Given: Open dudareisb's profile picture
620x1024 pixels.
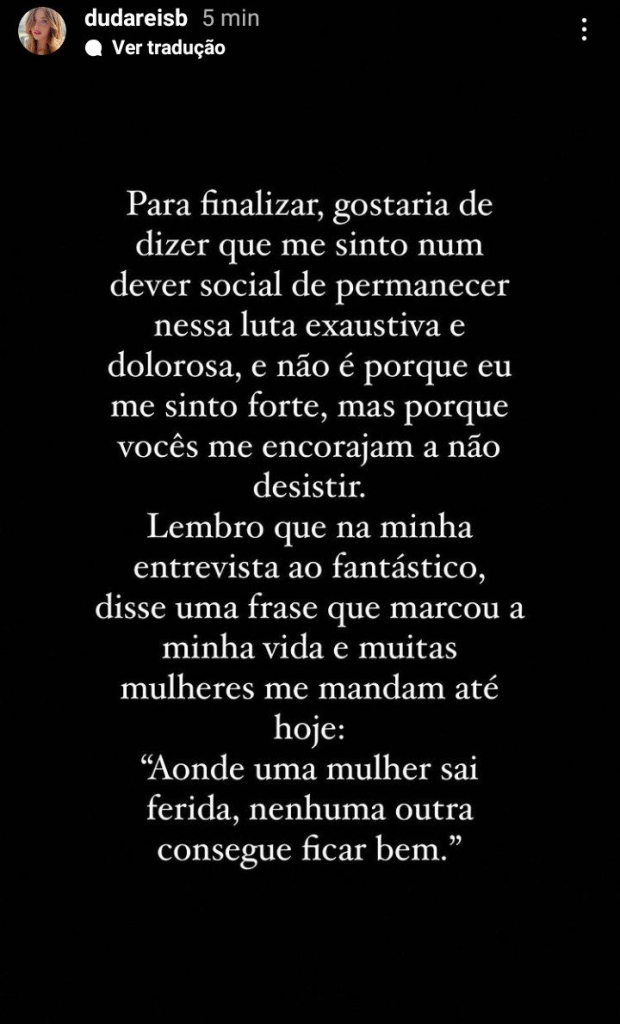Looking at the screenshot, I should [42, 31].
